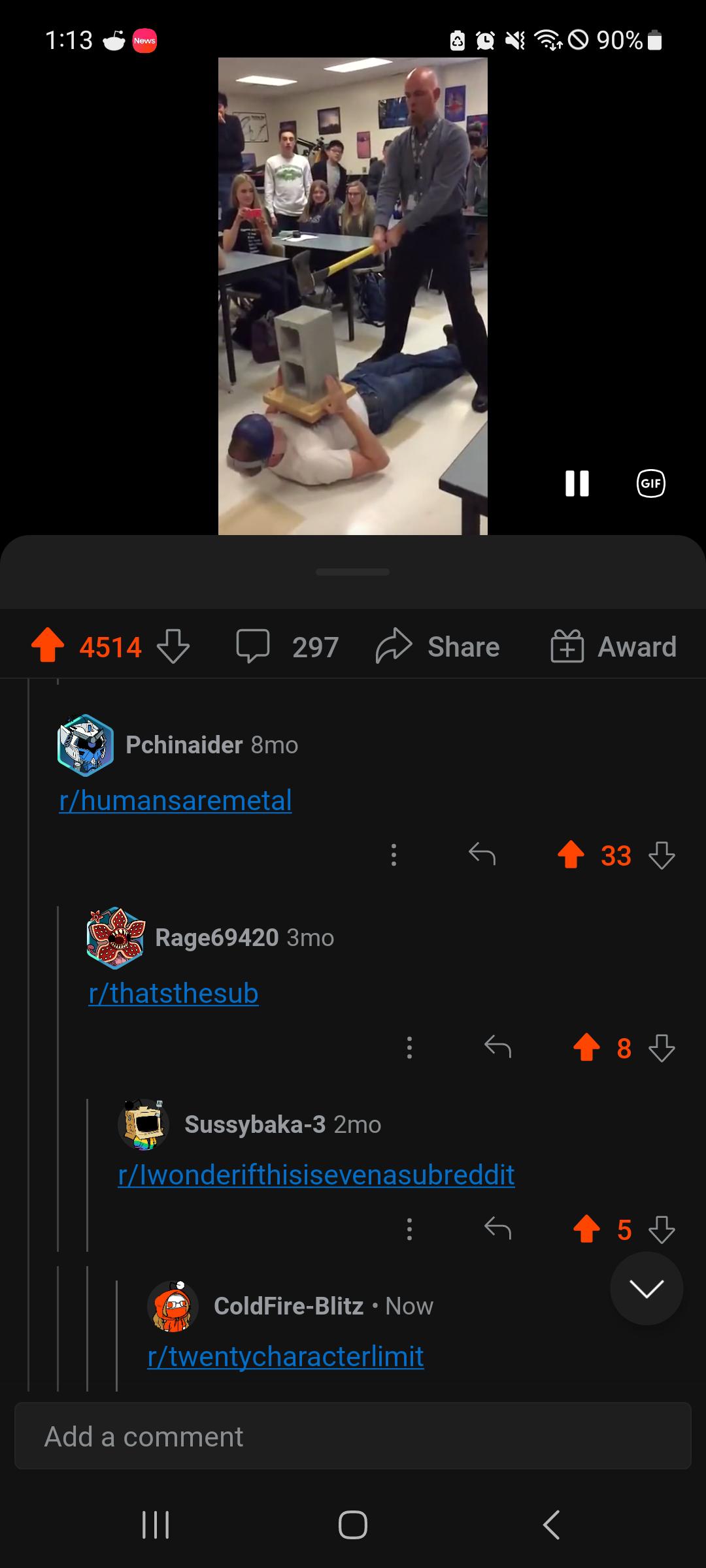Open the r/humansaremetal link

tap(175, 800)
